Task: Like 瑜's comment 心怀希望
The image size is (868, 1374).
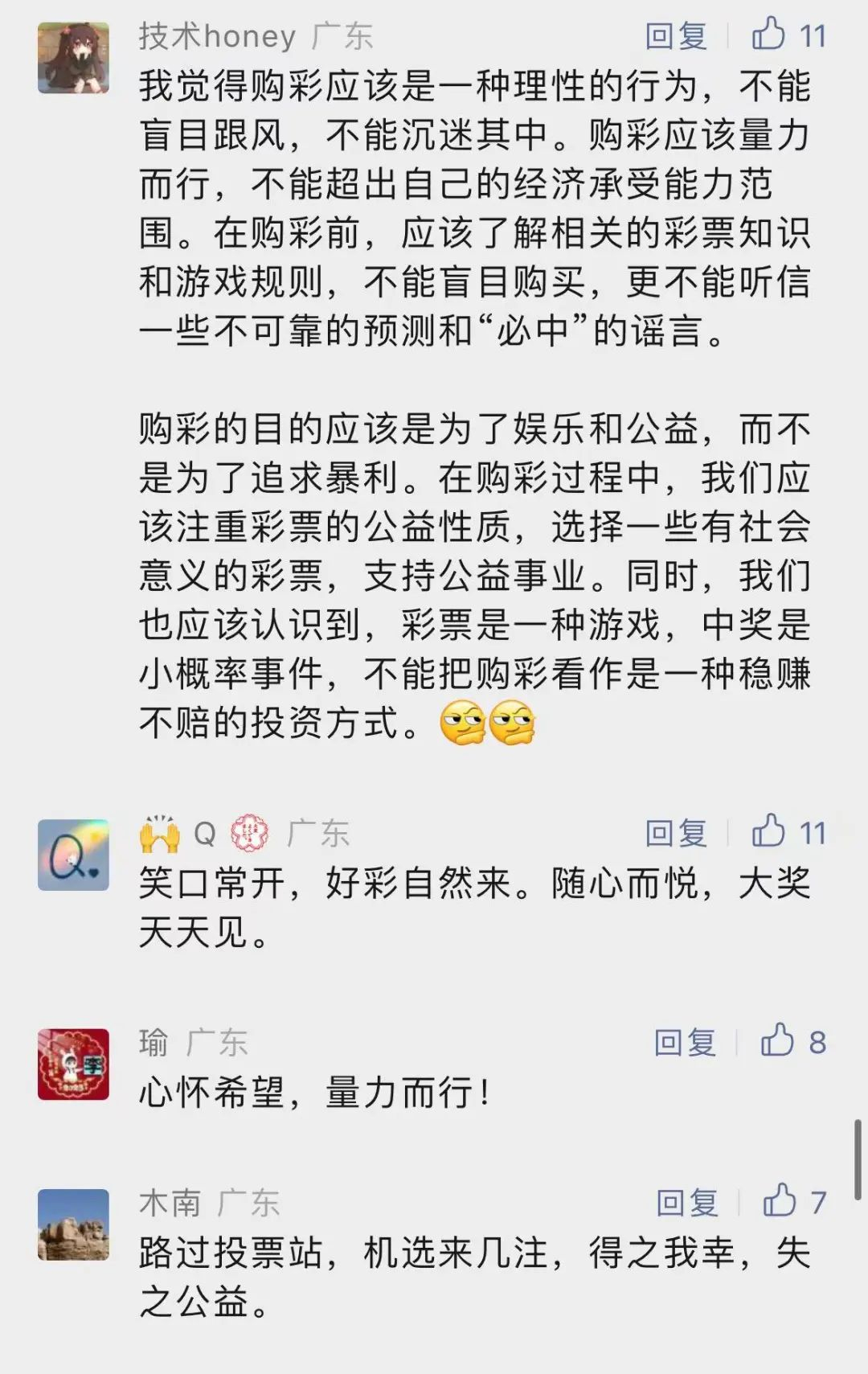Action: 778,1041
